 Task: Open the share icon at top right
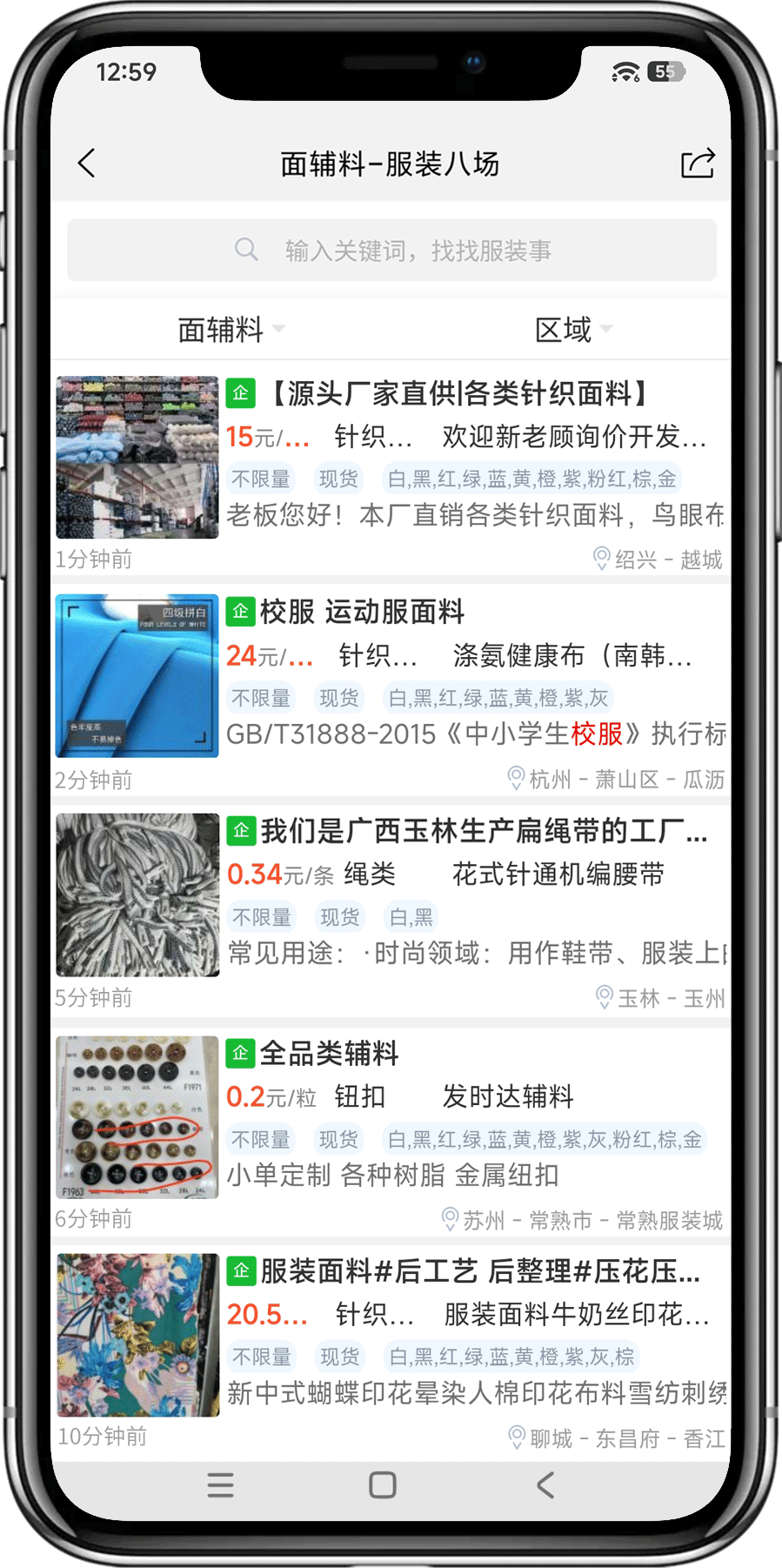697,163
